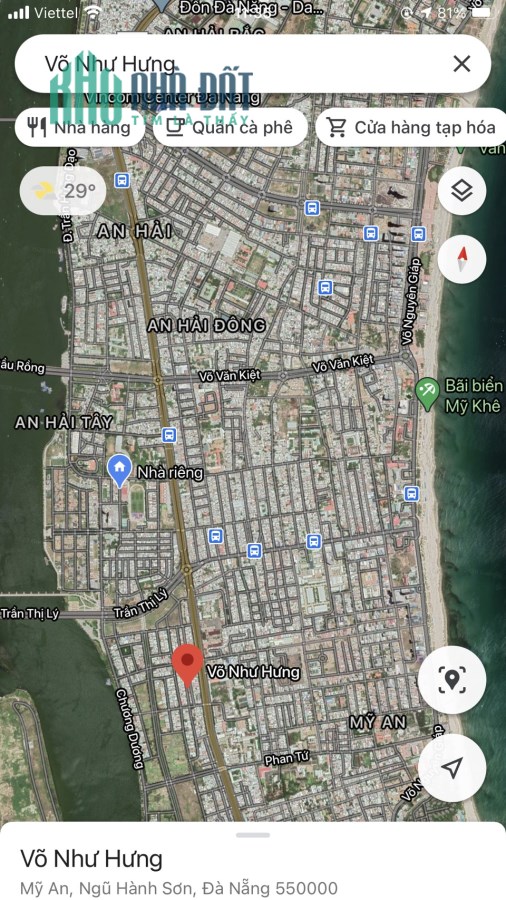Open the 29° weather widget

coord(63,191)
